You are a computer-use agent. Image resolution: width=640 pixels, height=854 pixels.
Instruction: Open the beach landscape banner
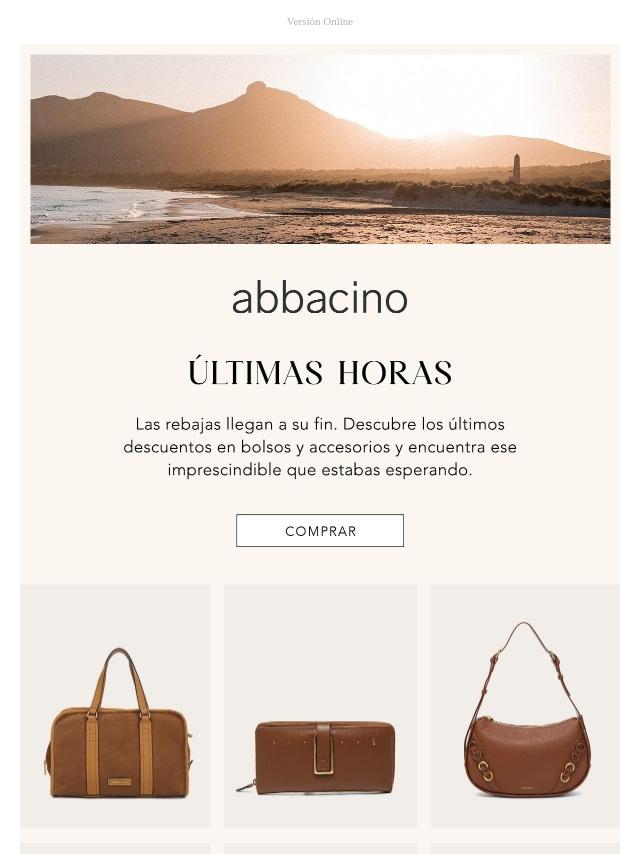[320, 149]
